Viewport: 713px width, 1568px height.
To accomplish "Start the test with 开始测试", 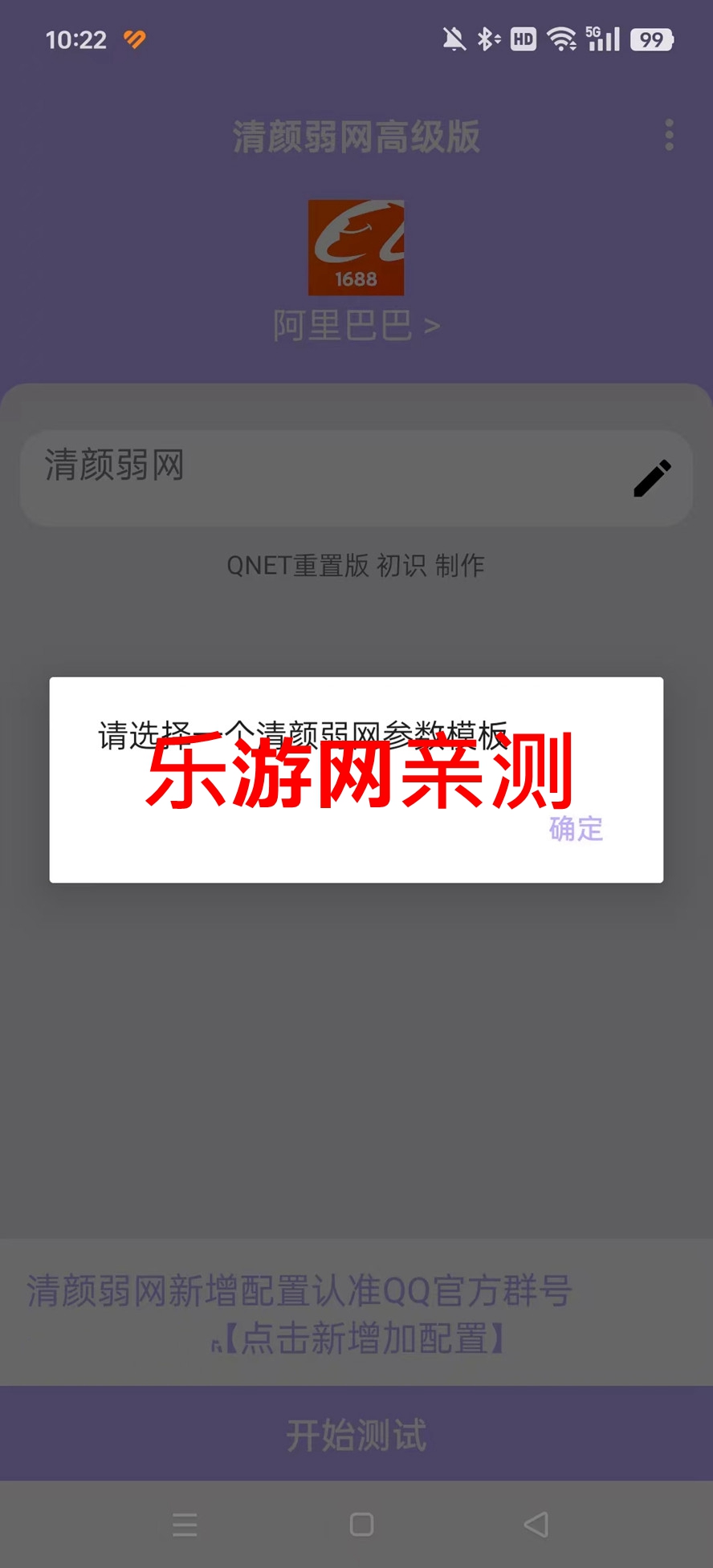I will pyautogui.click(x=356, y=1434).
